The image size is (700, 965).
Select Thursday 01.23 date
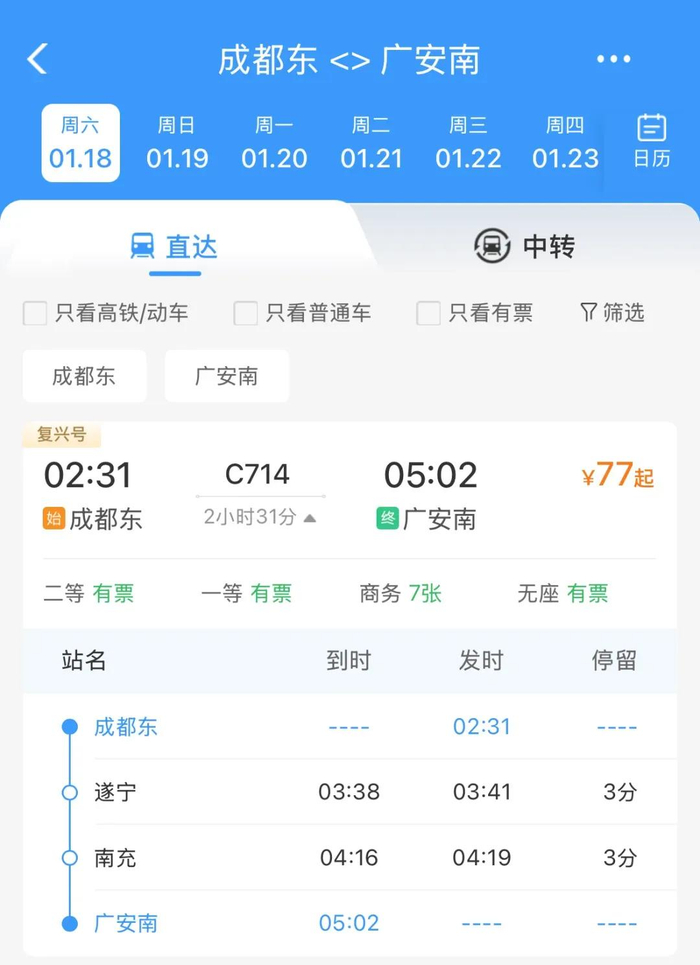(565, 143)
